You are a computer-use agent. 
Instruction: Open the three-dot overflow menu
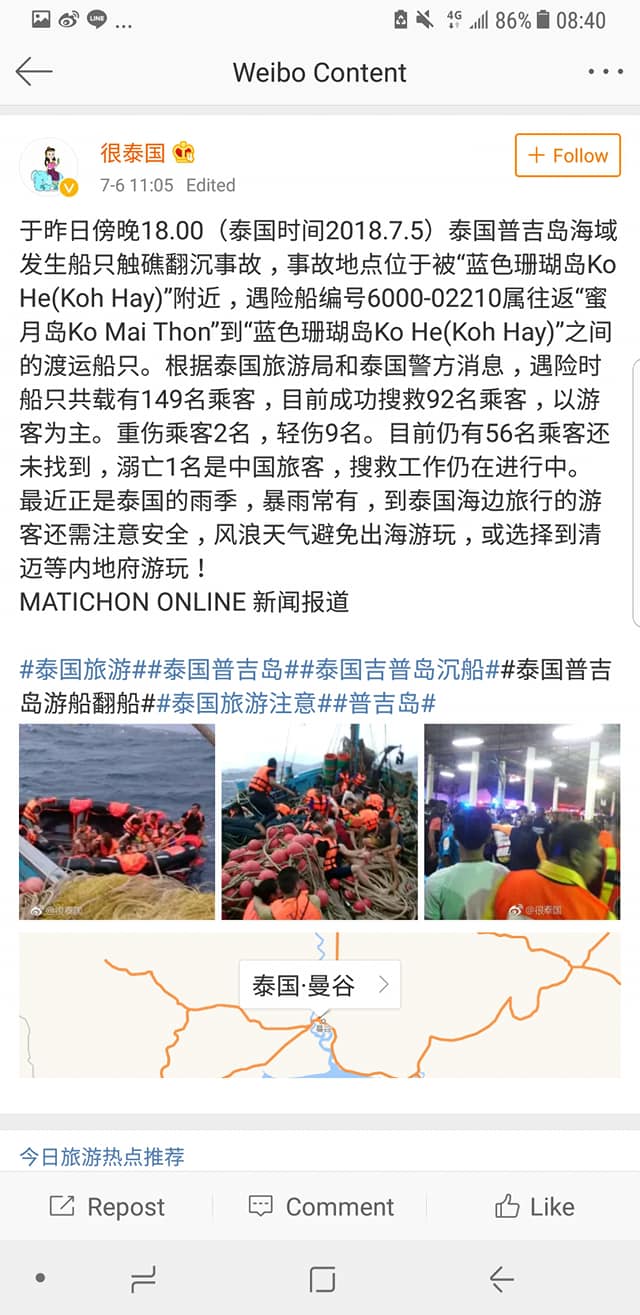(605, 72)
